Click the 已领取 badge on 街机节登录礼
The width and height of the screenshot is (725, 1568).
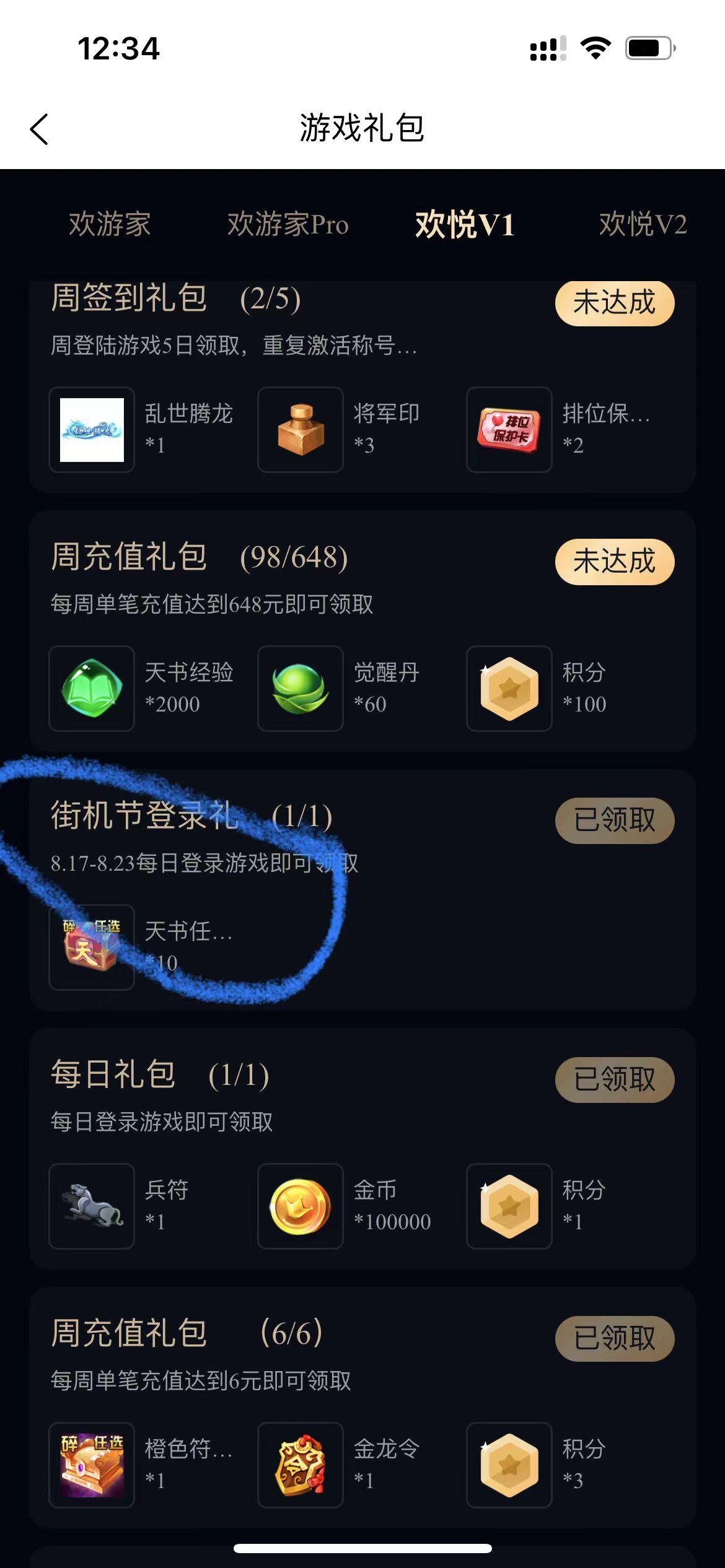coord(614,819)
